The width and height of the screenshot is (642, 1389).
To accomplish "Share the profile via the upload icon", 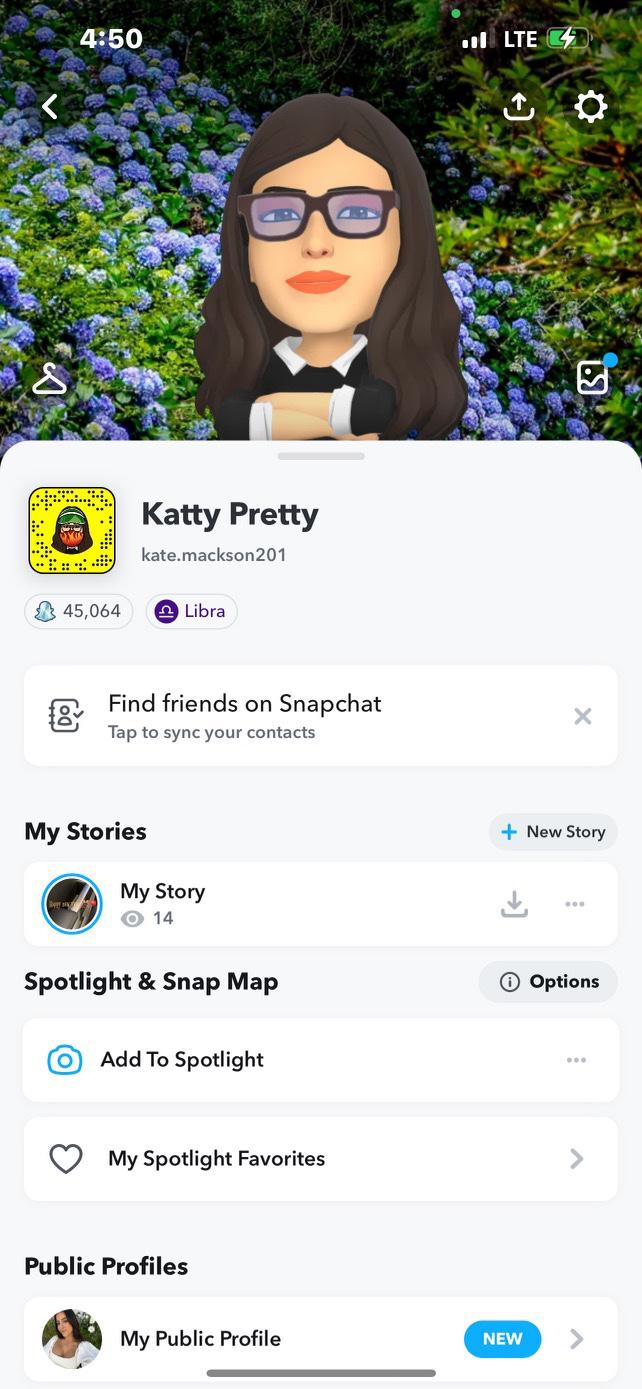I will (x=519, y=107).
